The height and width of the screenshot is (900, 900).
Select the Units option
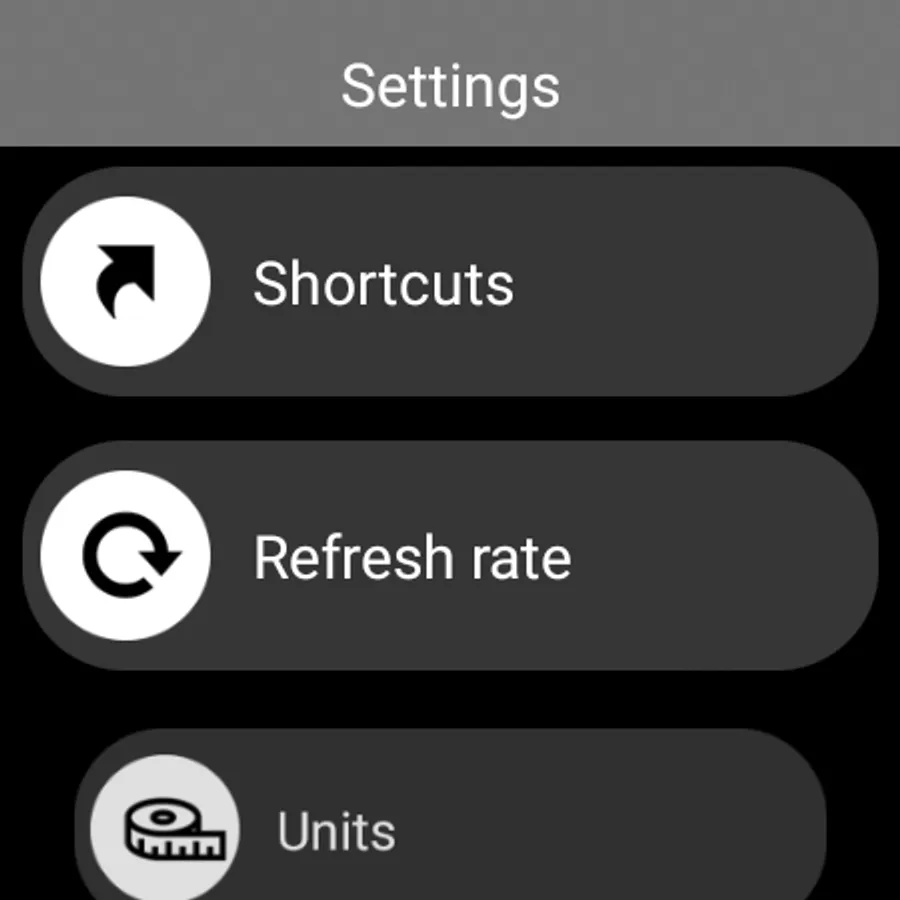(450, 814)
